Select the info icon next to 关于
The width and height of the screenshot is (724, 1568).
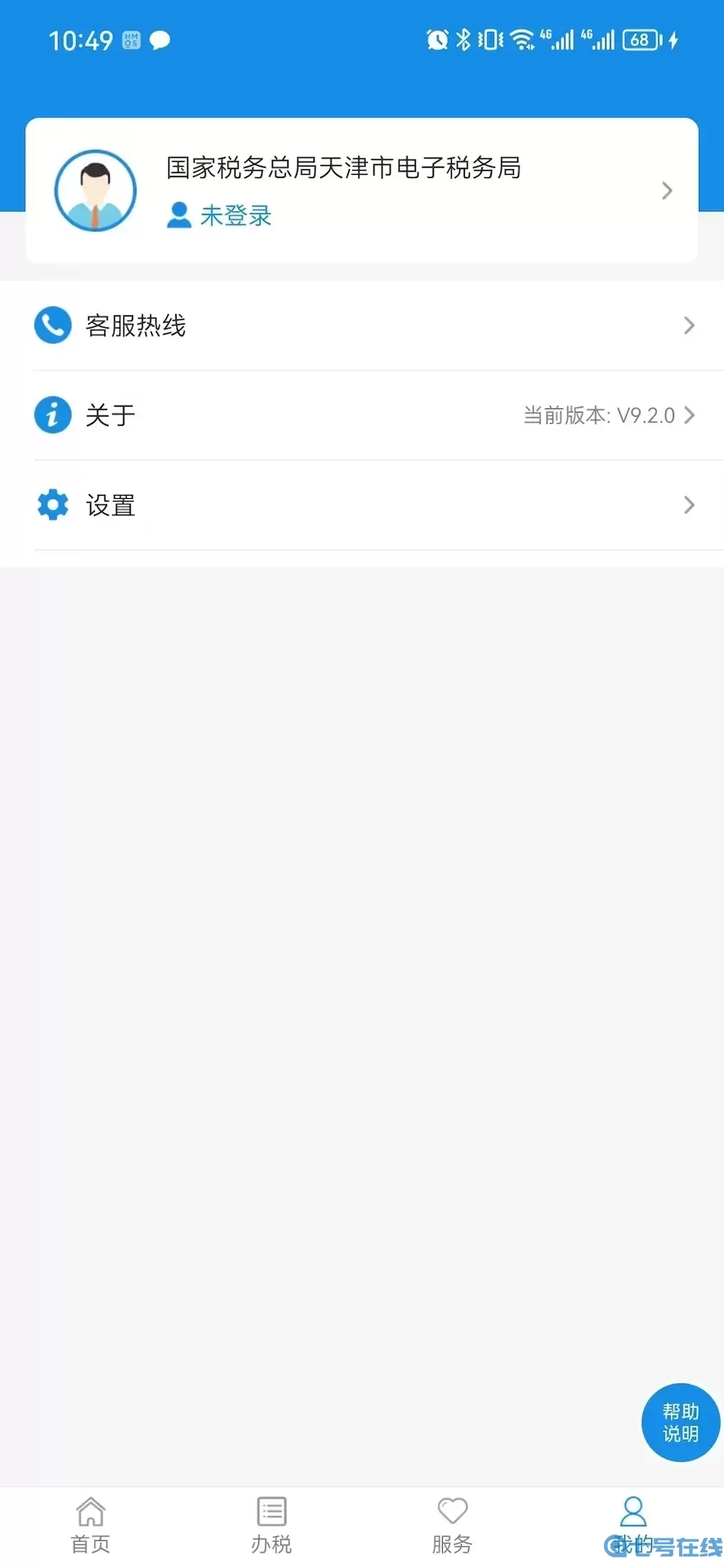coord(52,415)
